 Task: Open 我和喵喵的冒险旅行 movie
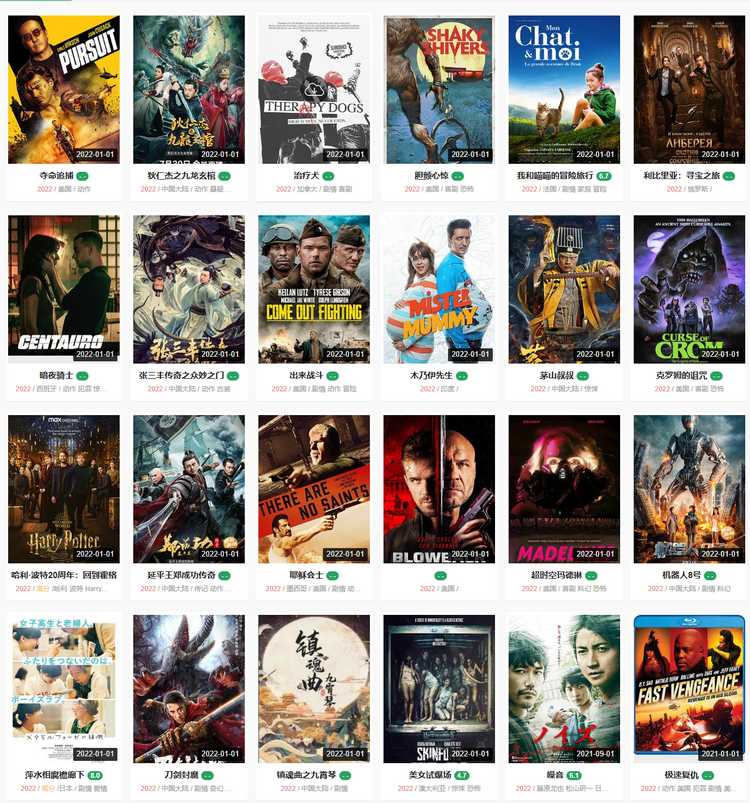coord(564,90)
